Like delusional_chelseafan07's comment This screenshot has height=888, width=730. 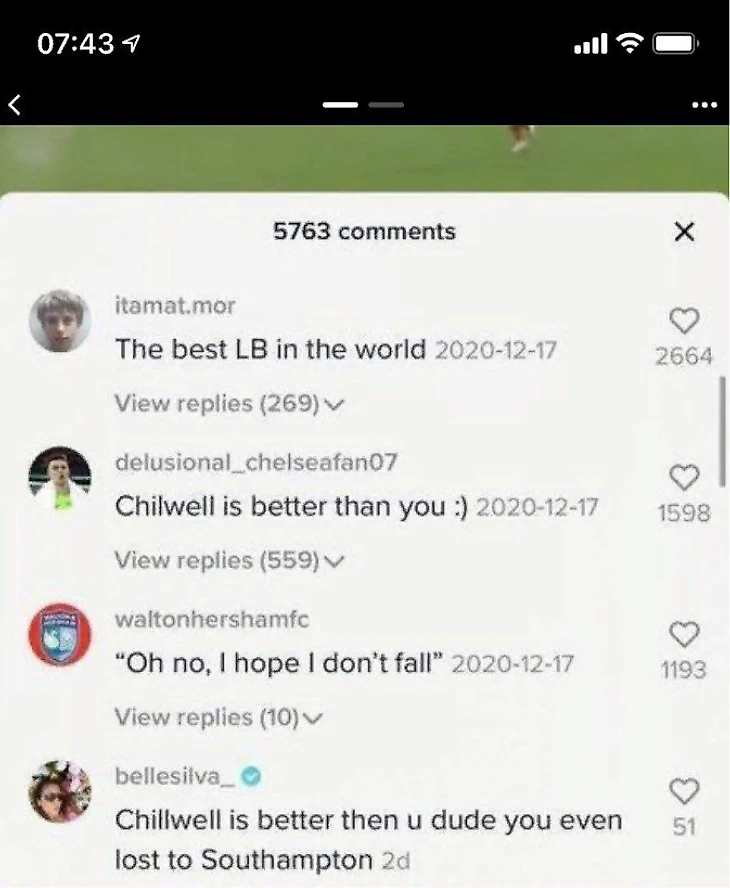[684, 478]
